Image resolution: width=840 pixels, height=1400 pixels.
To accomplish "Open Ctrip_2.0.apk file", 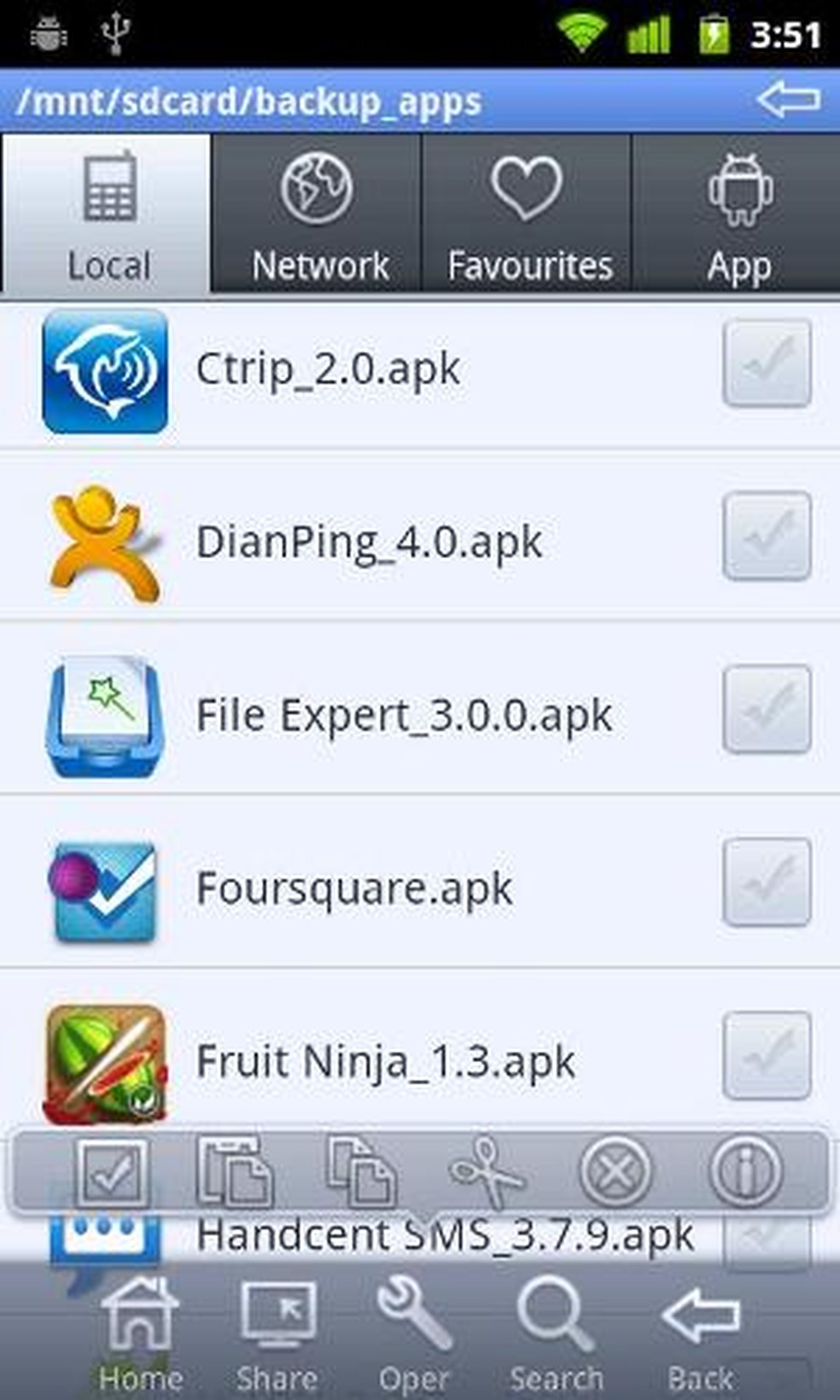I will coord(328,369).
